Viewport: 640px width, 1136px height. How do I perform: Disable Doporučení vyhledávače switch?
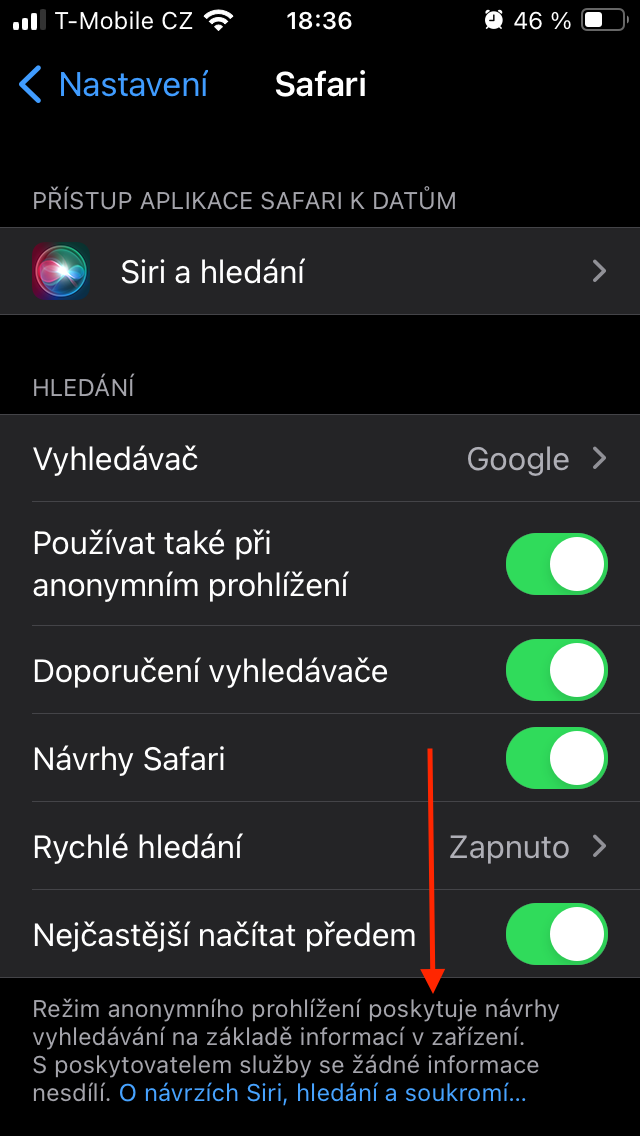557,670
